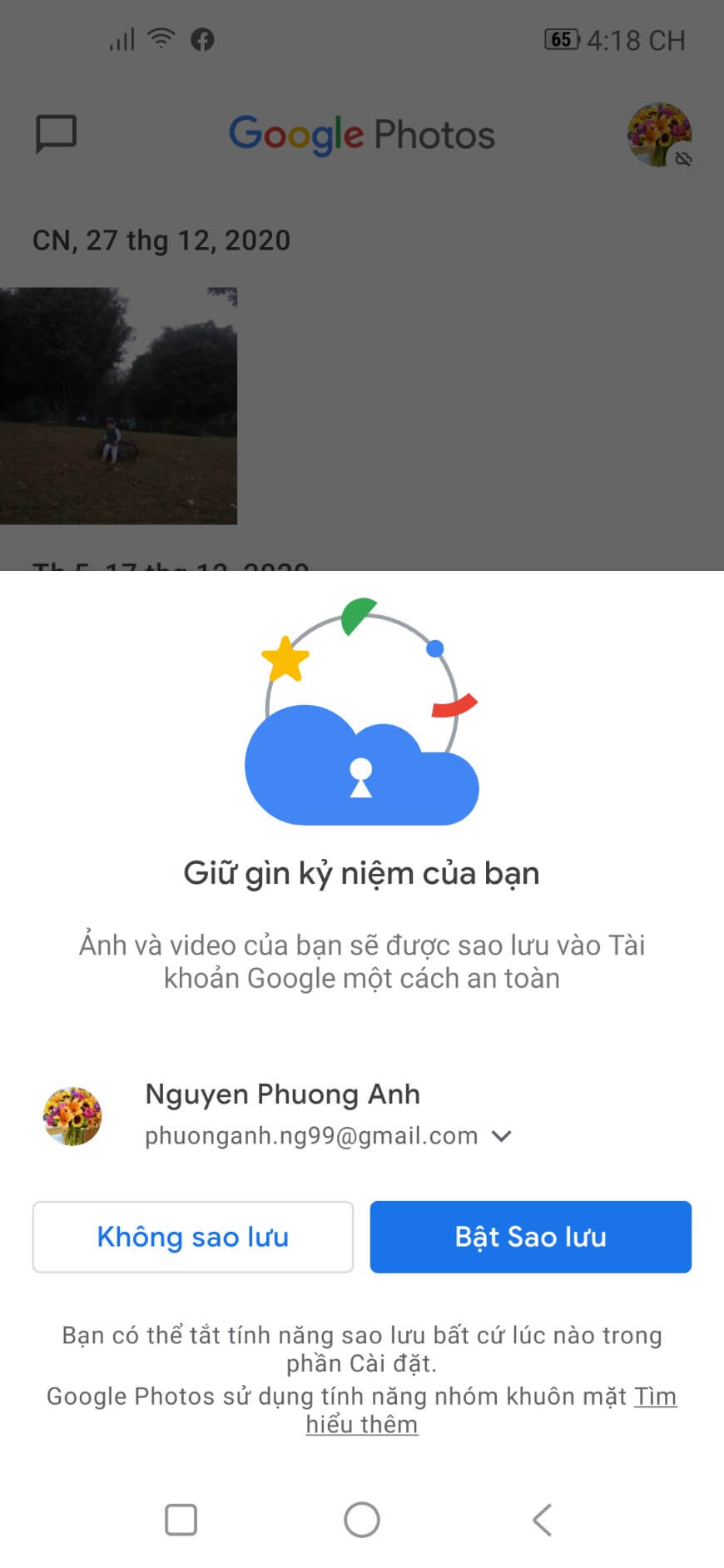Go back with the system back button
Viewport: 724px width, 1568px height.
pyautogui.click(x=542, y=1520)
